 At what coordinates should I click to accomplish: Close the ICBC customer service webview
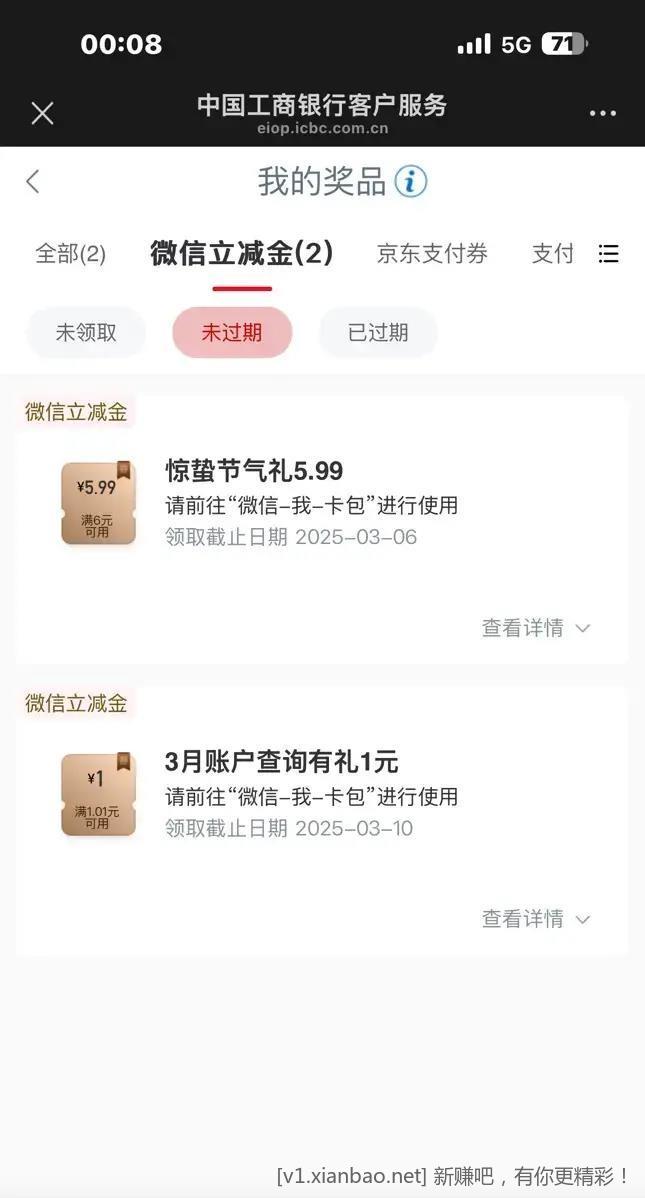pyautogui.click(x=42, y=113)
